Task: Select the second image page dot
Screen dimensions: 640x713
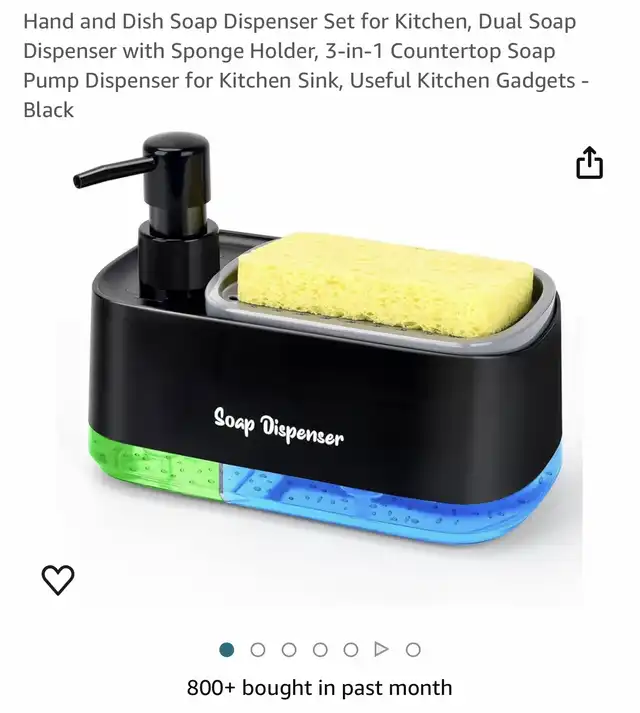Action: pyautogui.click(x=258, y=650)
